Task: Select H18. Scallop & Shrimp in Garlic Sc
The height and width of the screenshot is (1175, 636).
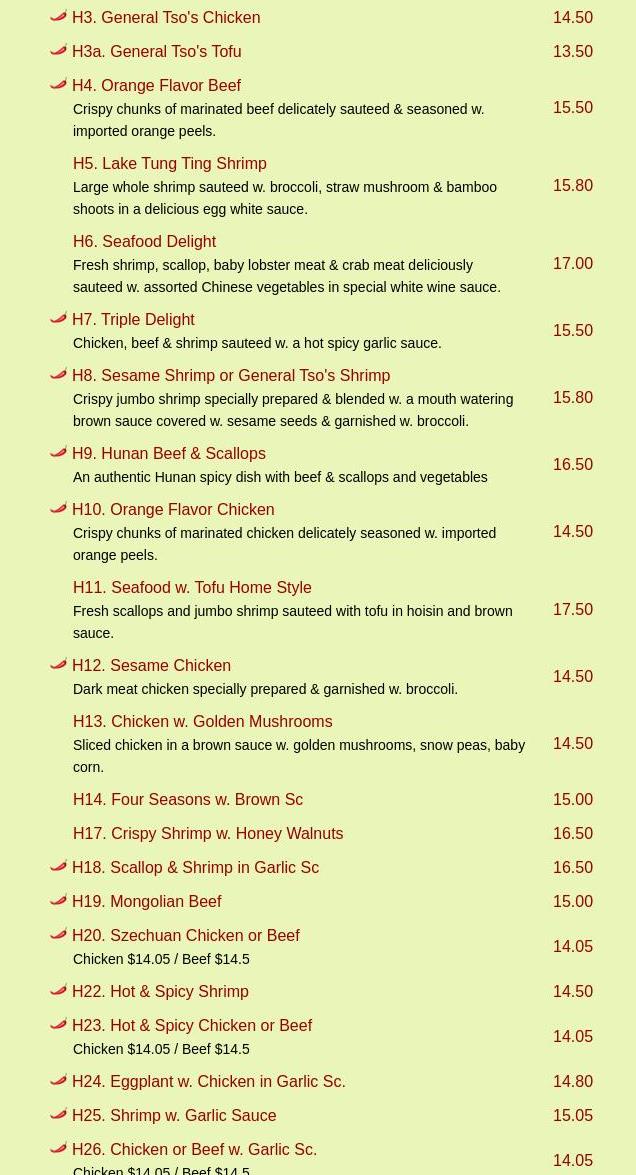Action: click(x=195, y=868)
